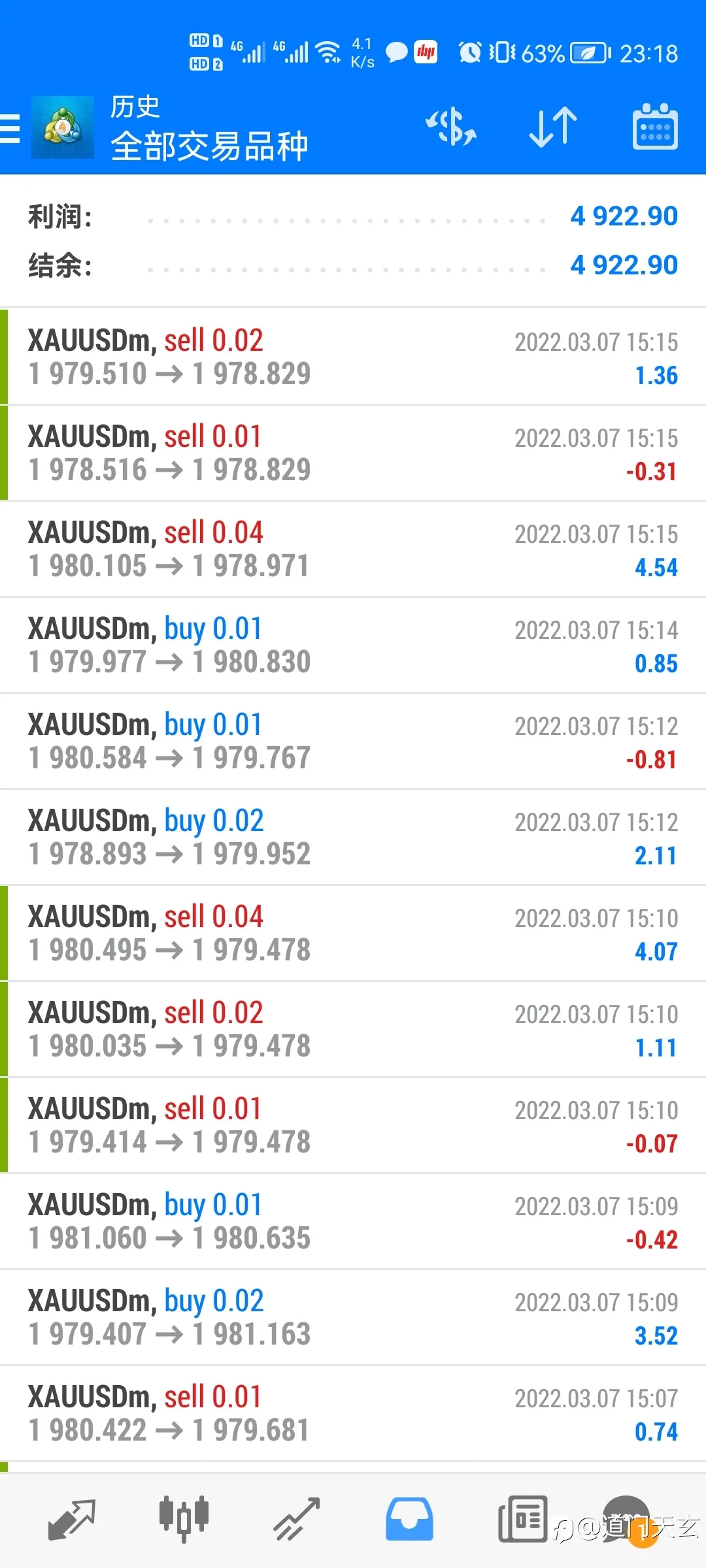Open the sort arrows option

553,126
